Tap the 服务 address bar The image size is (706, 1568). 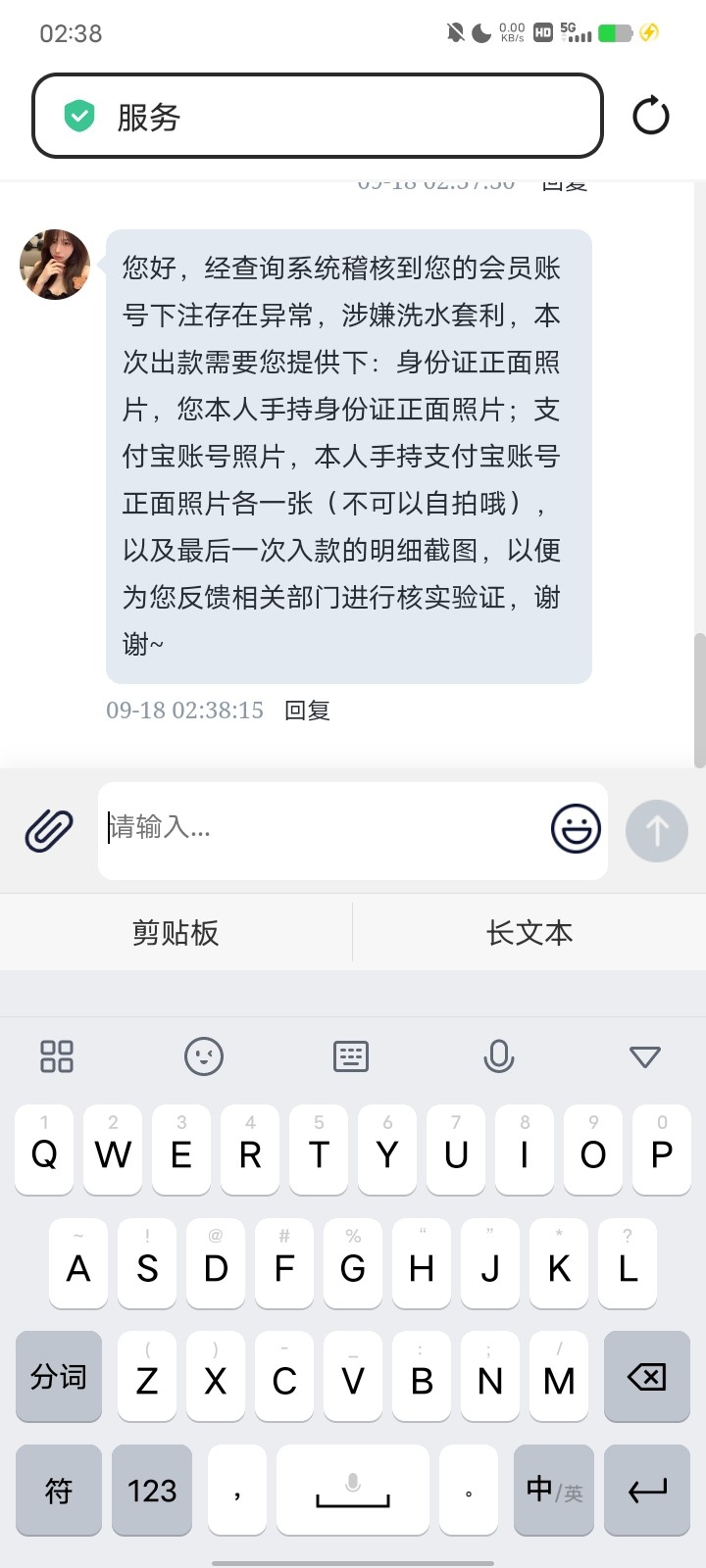pos(317,117)
